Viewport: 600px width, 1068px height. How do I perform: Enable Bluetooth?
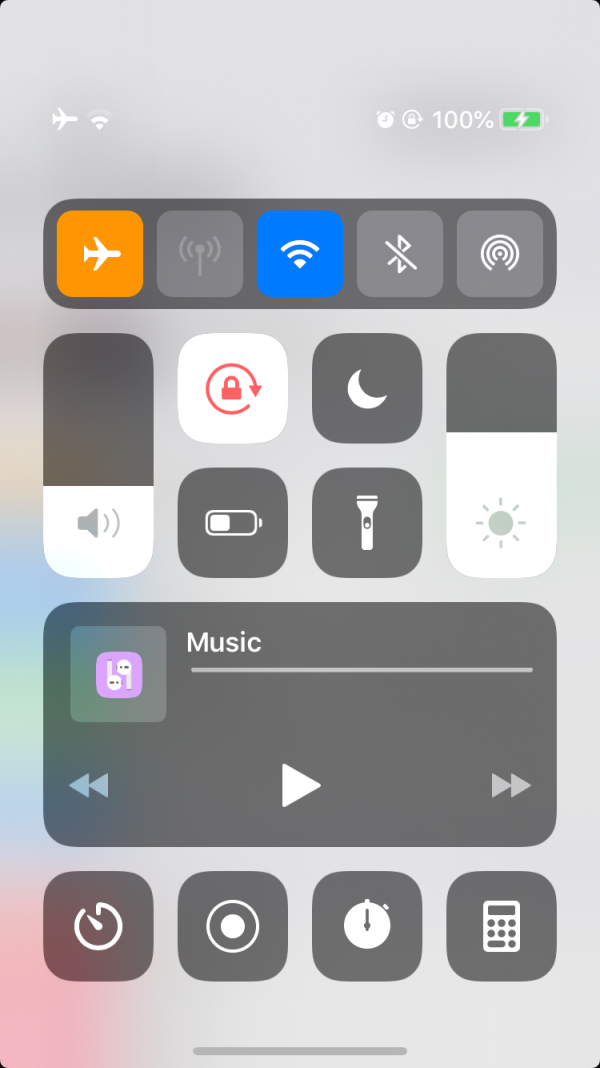click(400, 254)
